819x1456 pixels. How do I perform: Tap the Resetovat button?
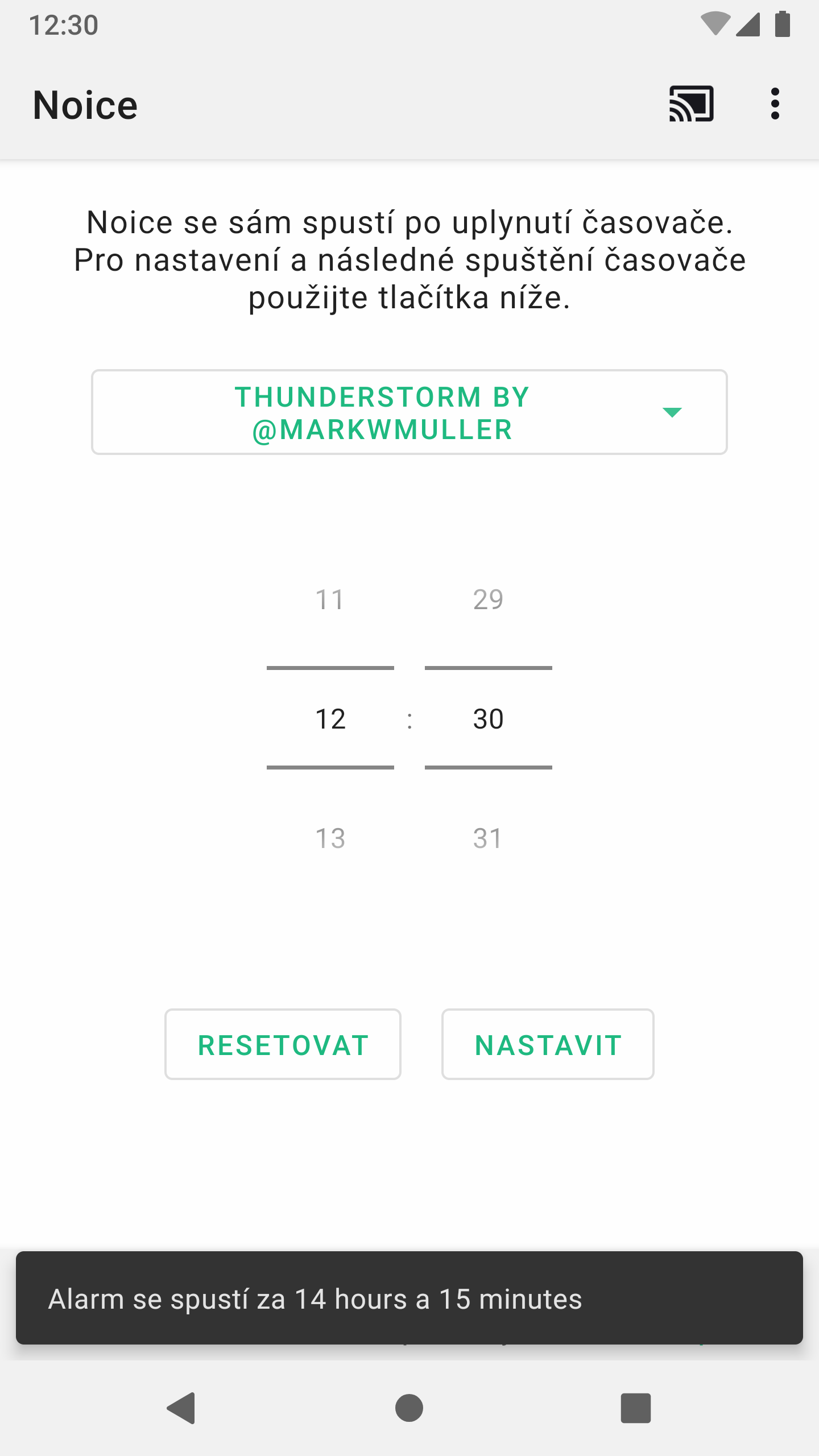(x=283, y=1045)
